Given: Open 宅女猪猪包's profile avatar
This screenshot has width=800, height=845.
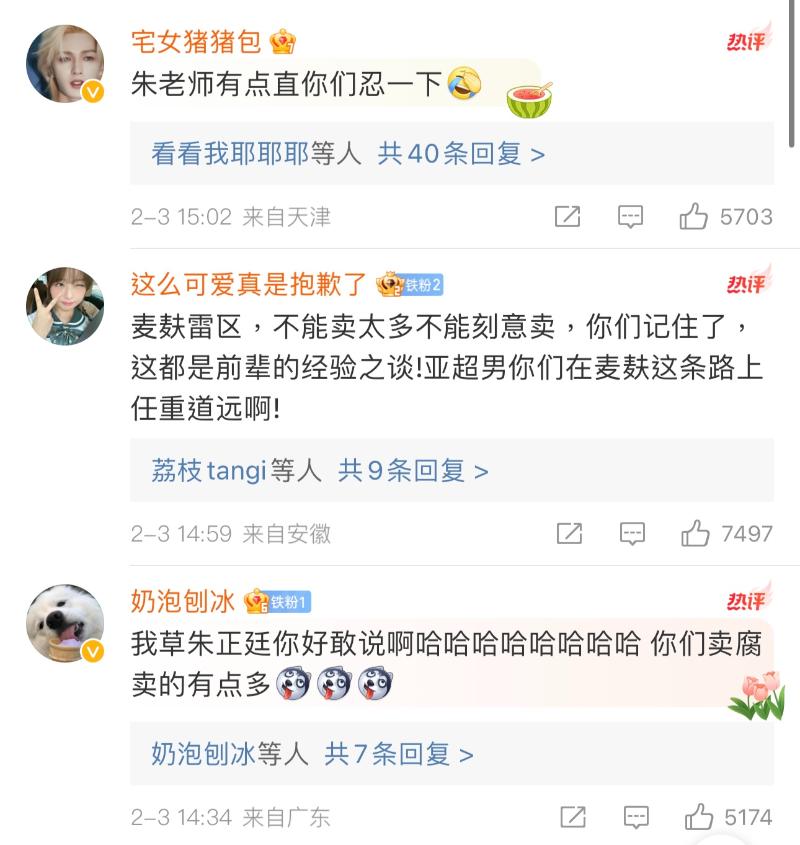Looking at the screenshot, I should [x=65, y=65].
